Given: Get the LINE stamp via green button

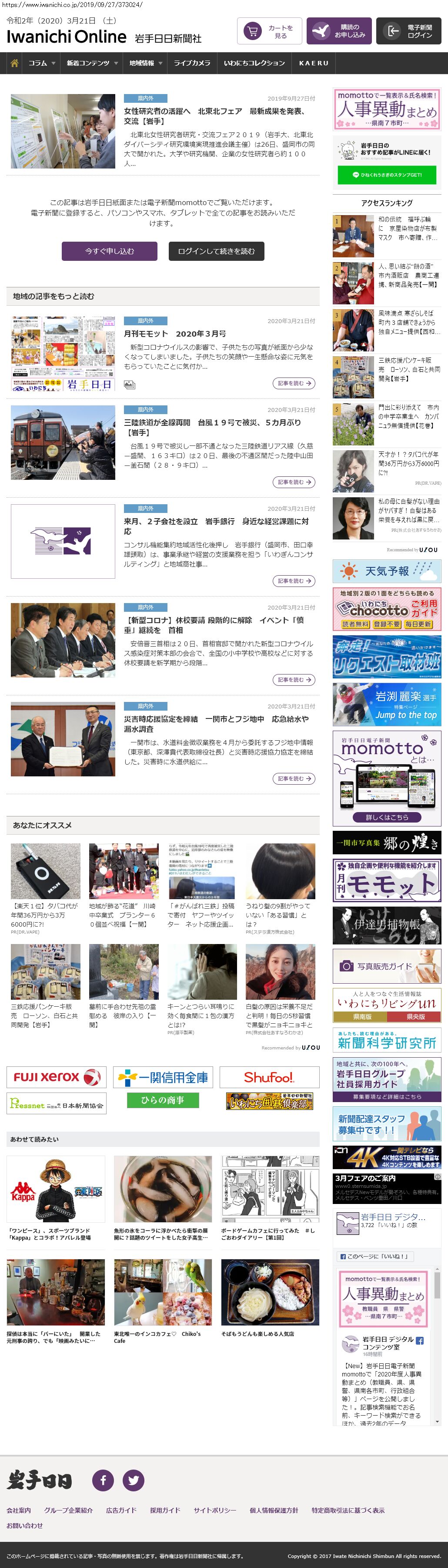Looking at the screenshot, I should 387,175.
